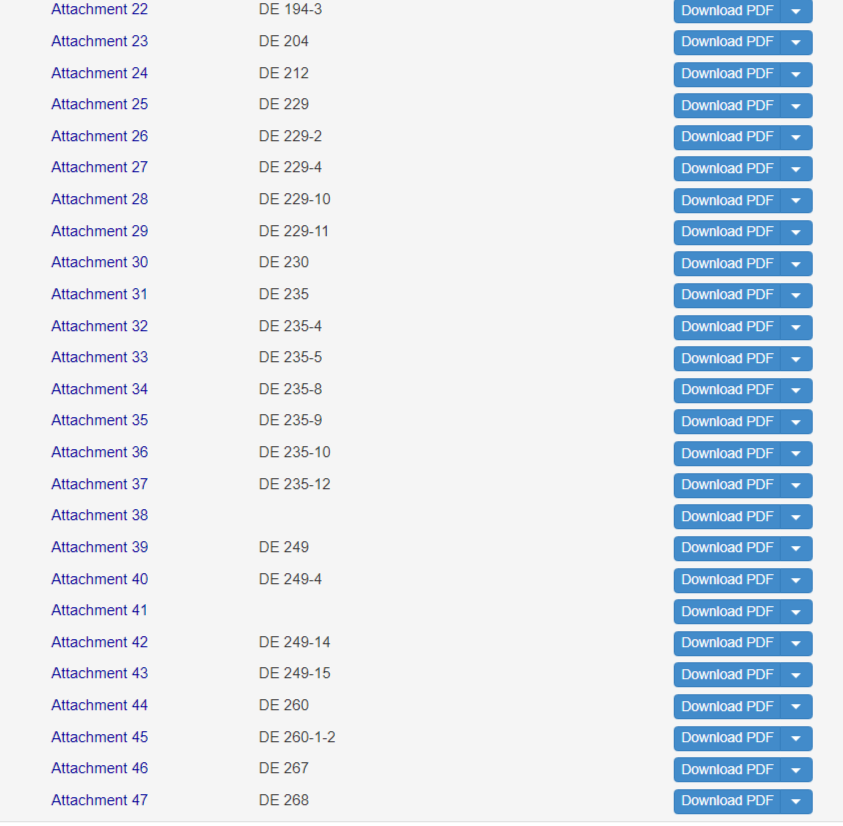The height and width of the screenshot is (826, 843).
Task: Download PDF for Attachment 36
Action: 727,453
